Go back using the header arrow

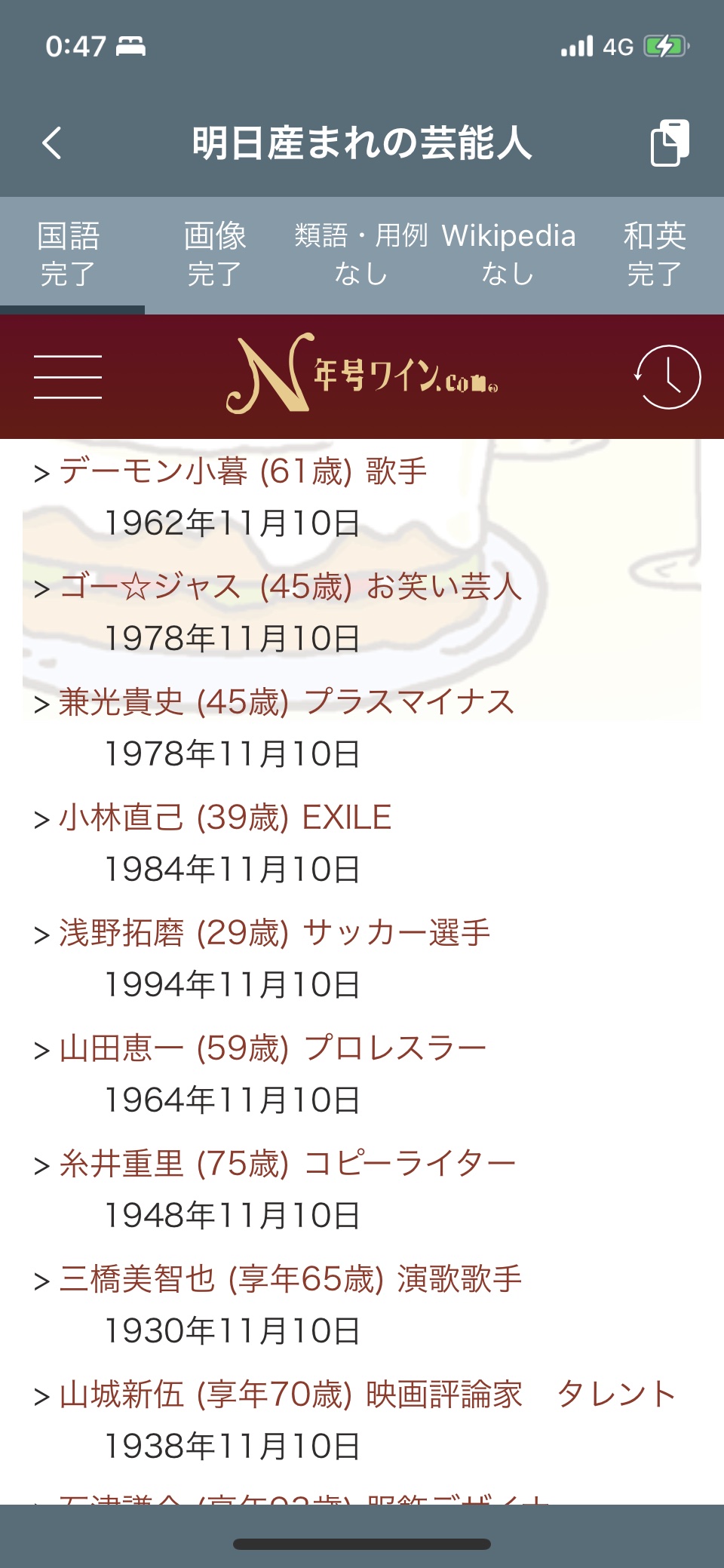coord(51,143)
